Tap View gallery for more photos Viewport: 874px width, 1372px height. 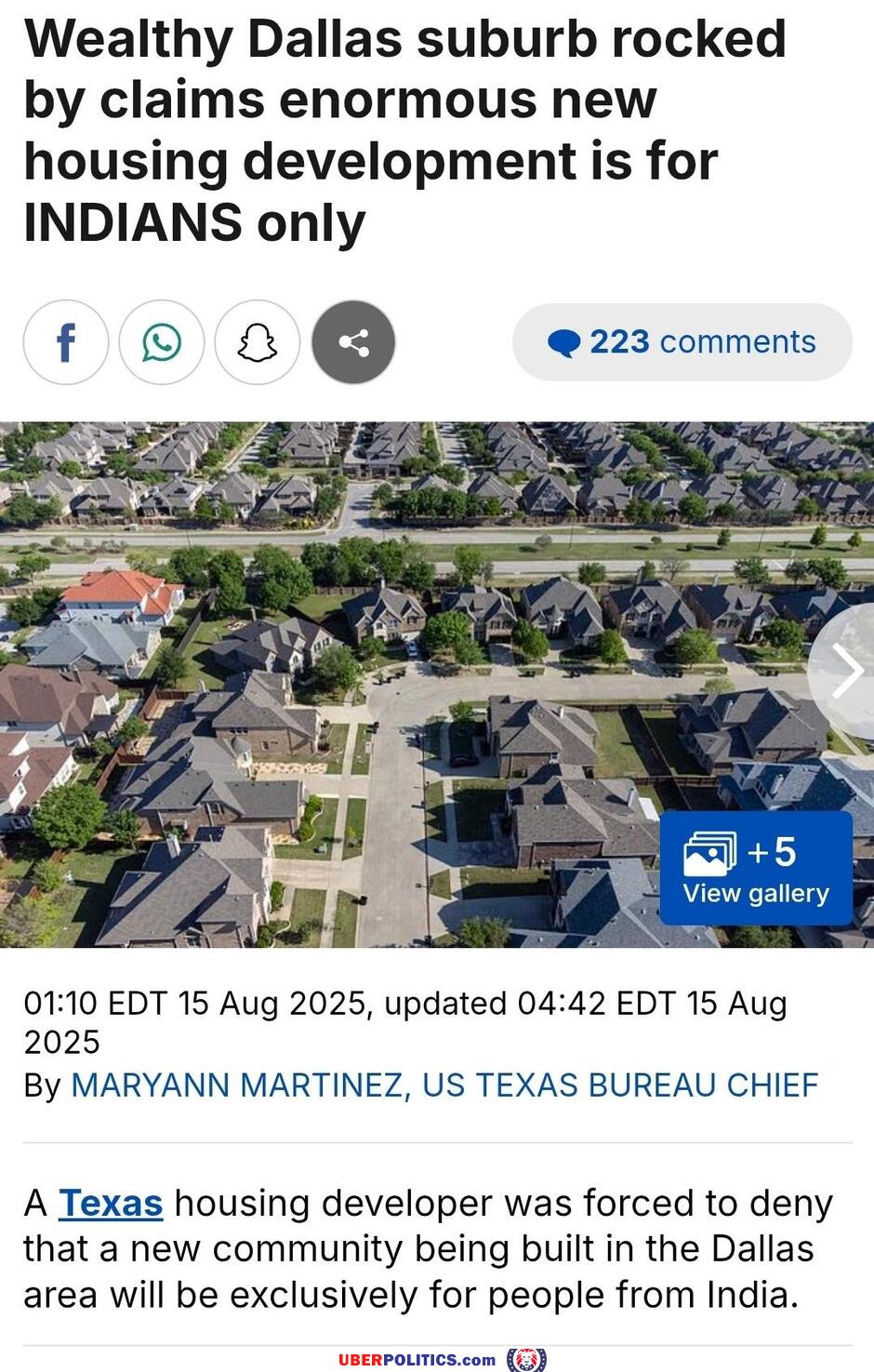pyautogui.click(x=755, y=868)
